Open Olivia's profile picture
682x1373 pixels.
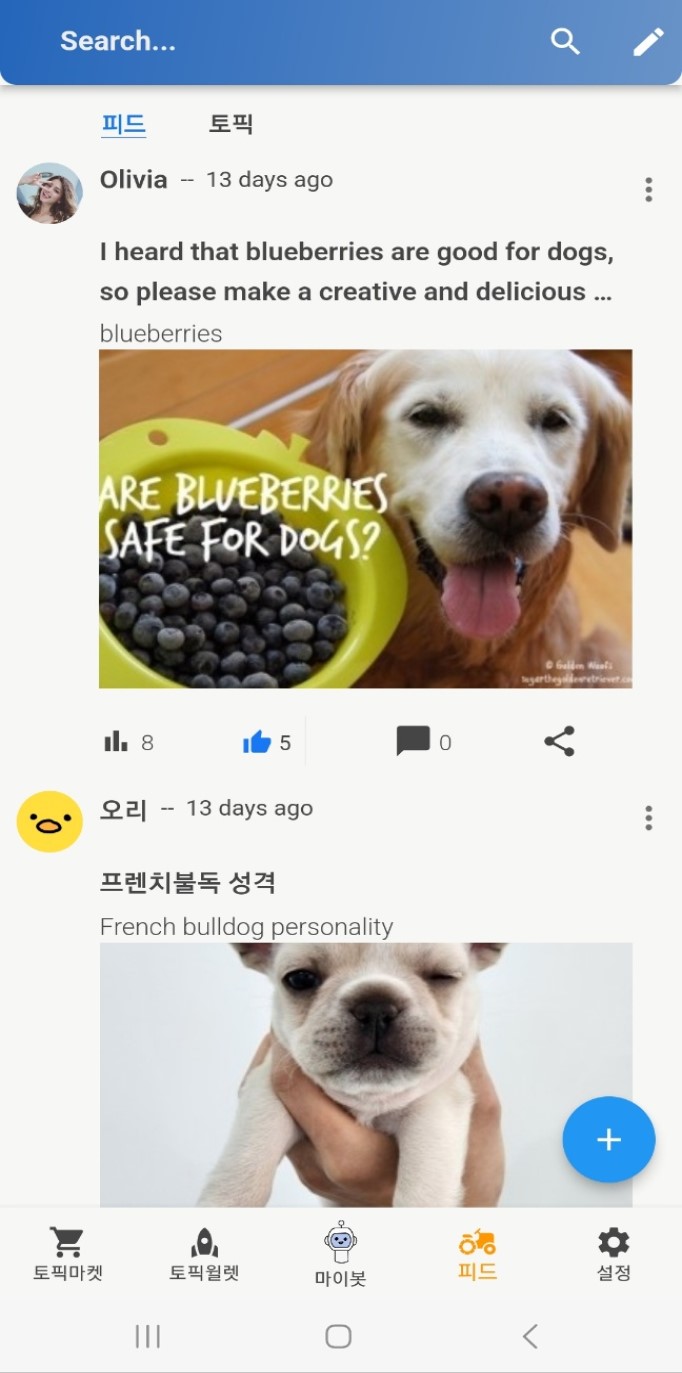(49, 193)
